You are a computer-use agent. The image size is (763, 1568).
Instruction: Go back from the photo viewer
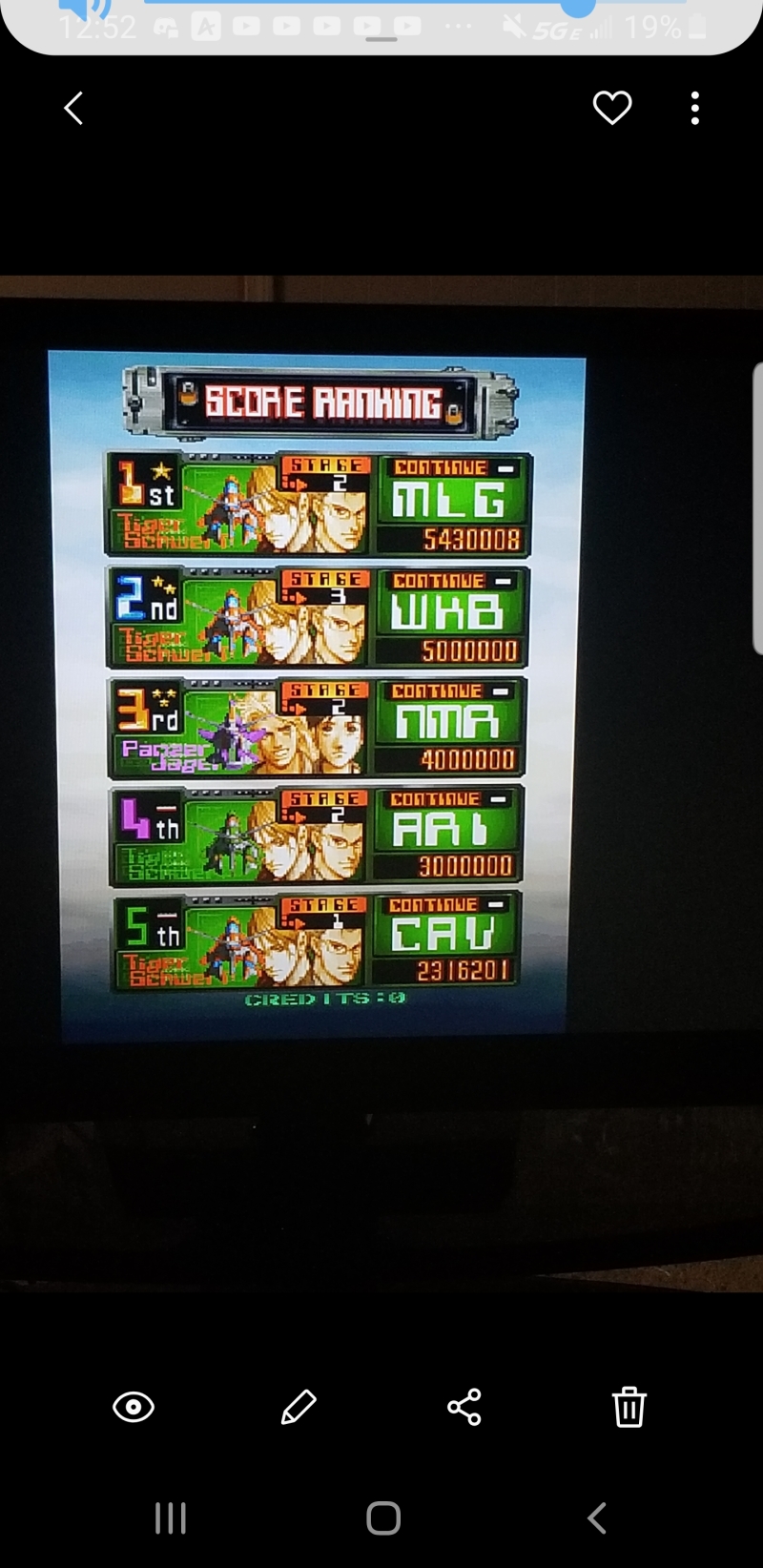pos(74,109)
